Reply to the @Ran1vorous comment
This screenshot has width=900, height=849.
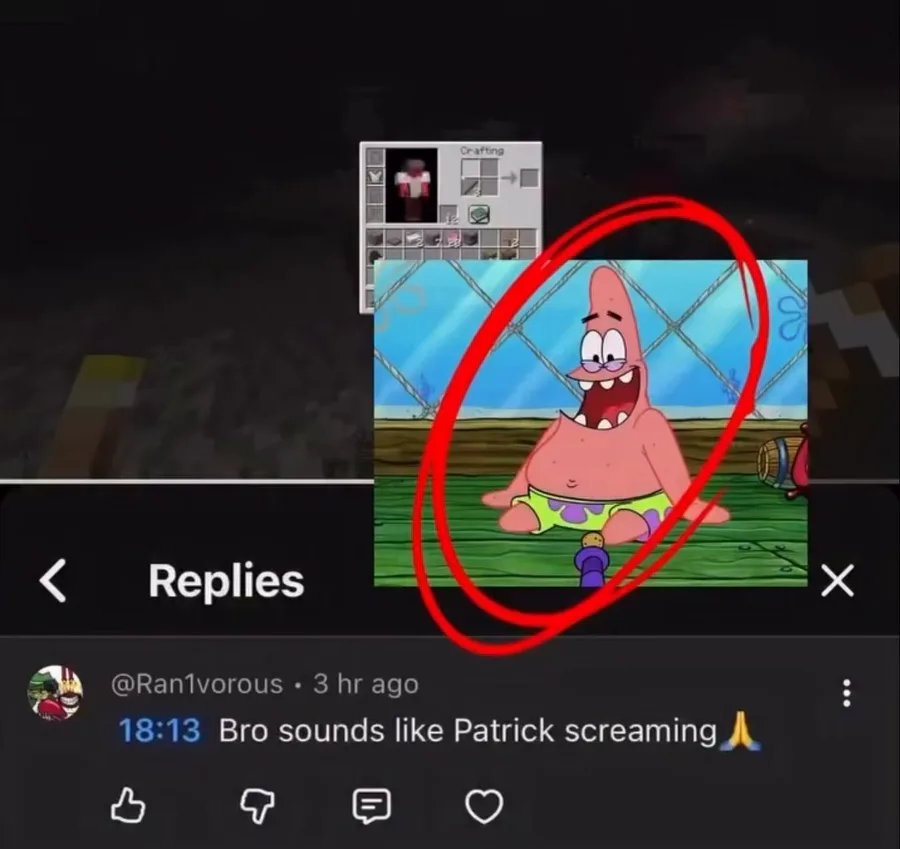[x=371, y=806]
